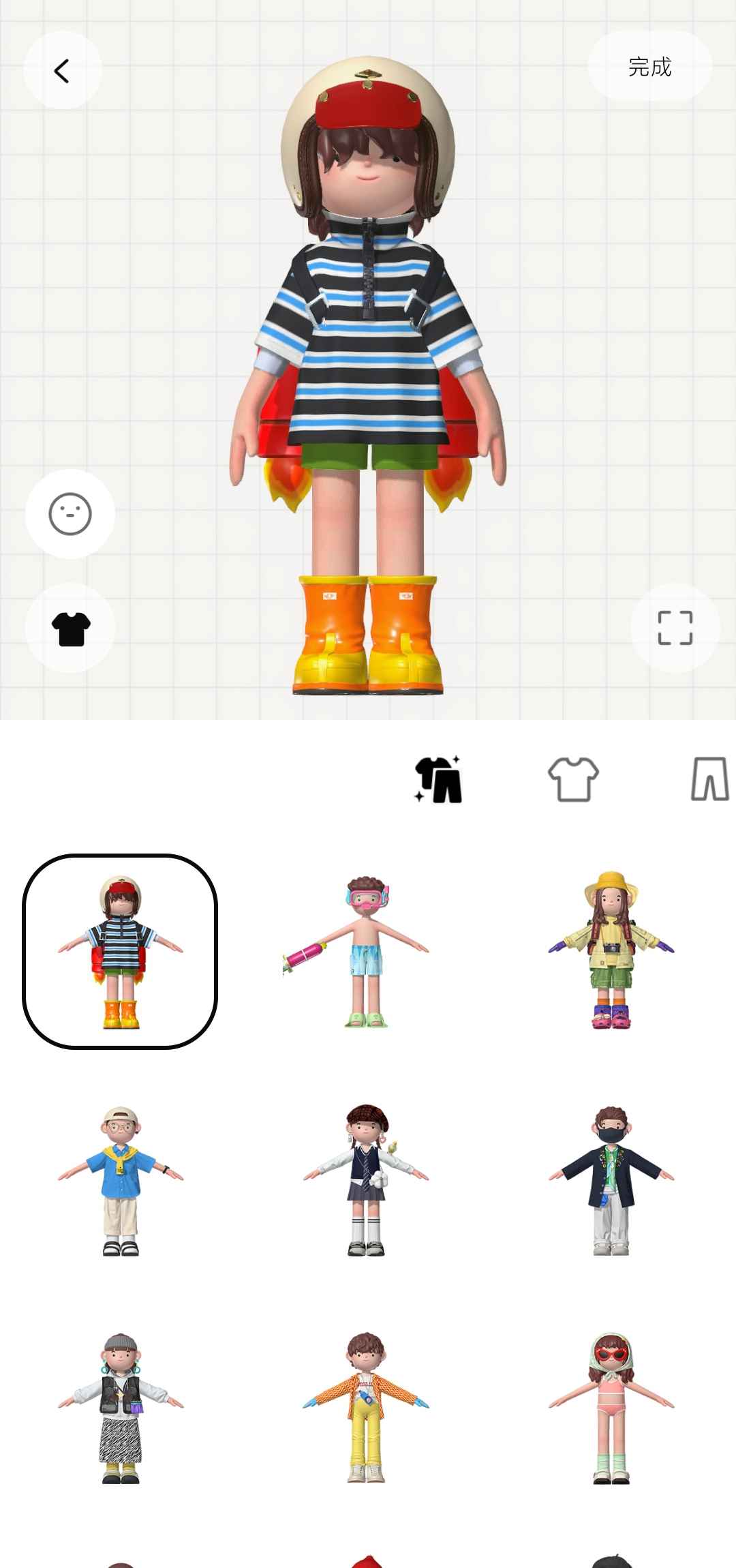Switch to the tops tab

click(x=573, y=779)
